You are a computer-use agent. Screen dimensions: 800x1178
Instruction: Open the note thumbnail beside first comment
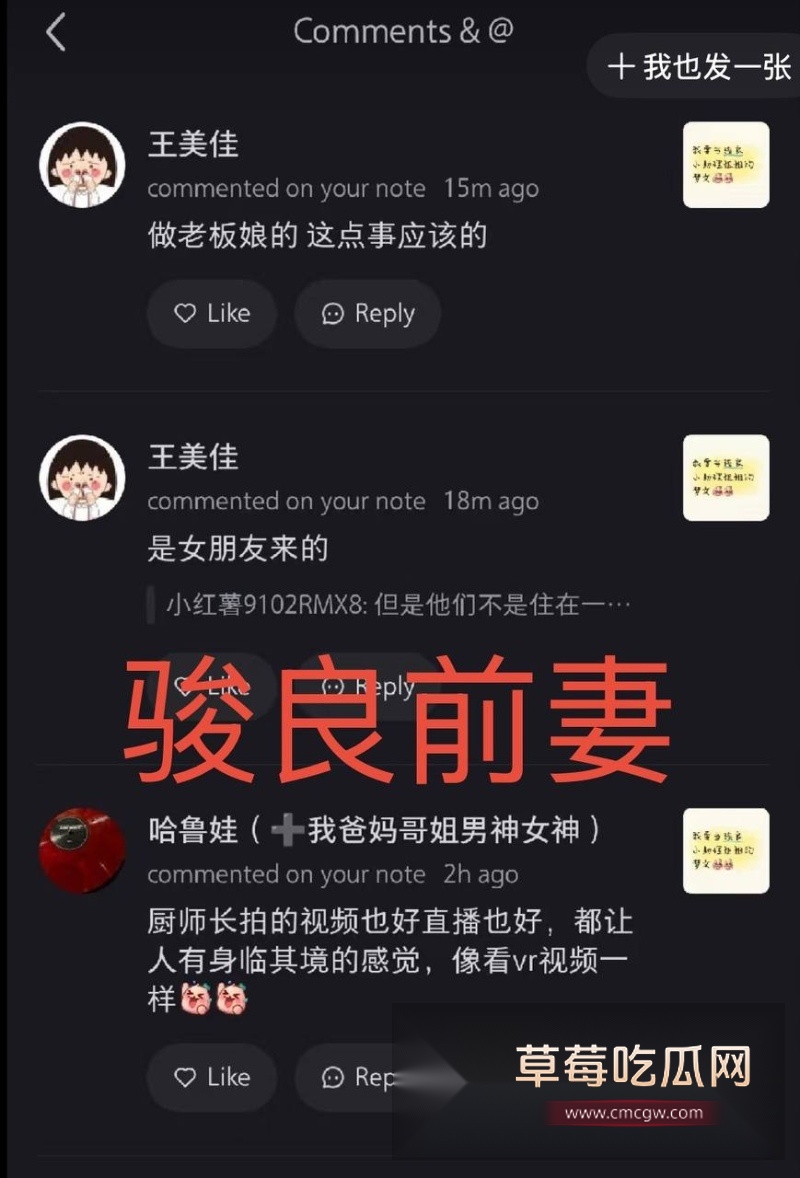pos(726,165)
